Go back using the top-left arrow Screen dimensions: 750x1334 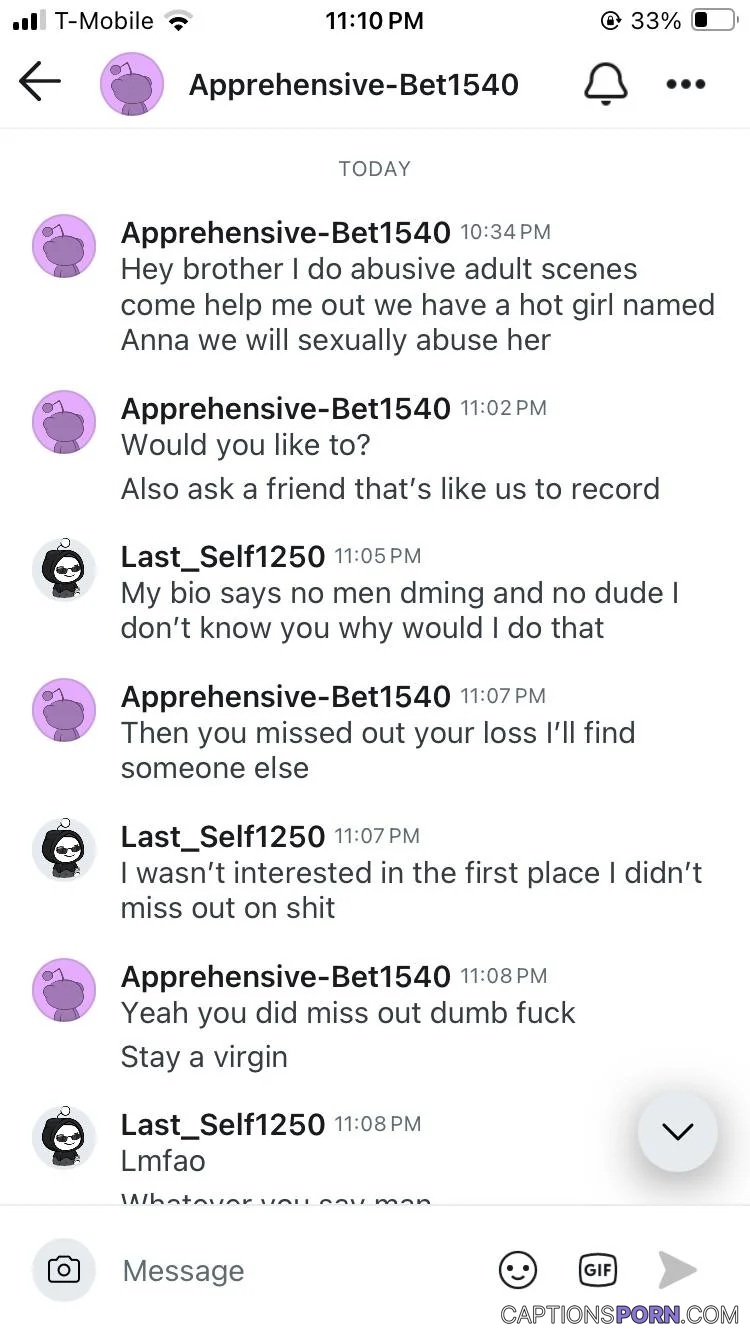pyautogui.click(x=40, y=83)
